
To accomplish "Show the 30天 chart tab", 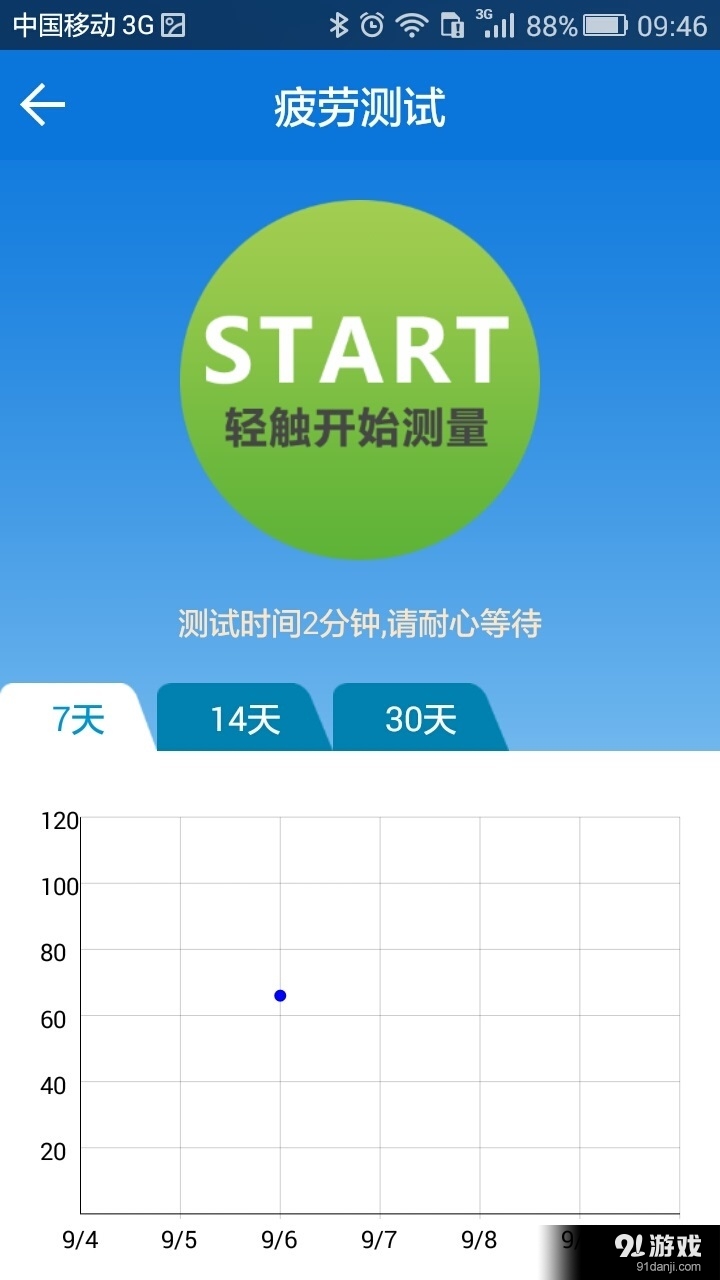I will [x=420, y=719].
